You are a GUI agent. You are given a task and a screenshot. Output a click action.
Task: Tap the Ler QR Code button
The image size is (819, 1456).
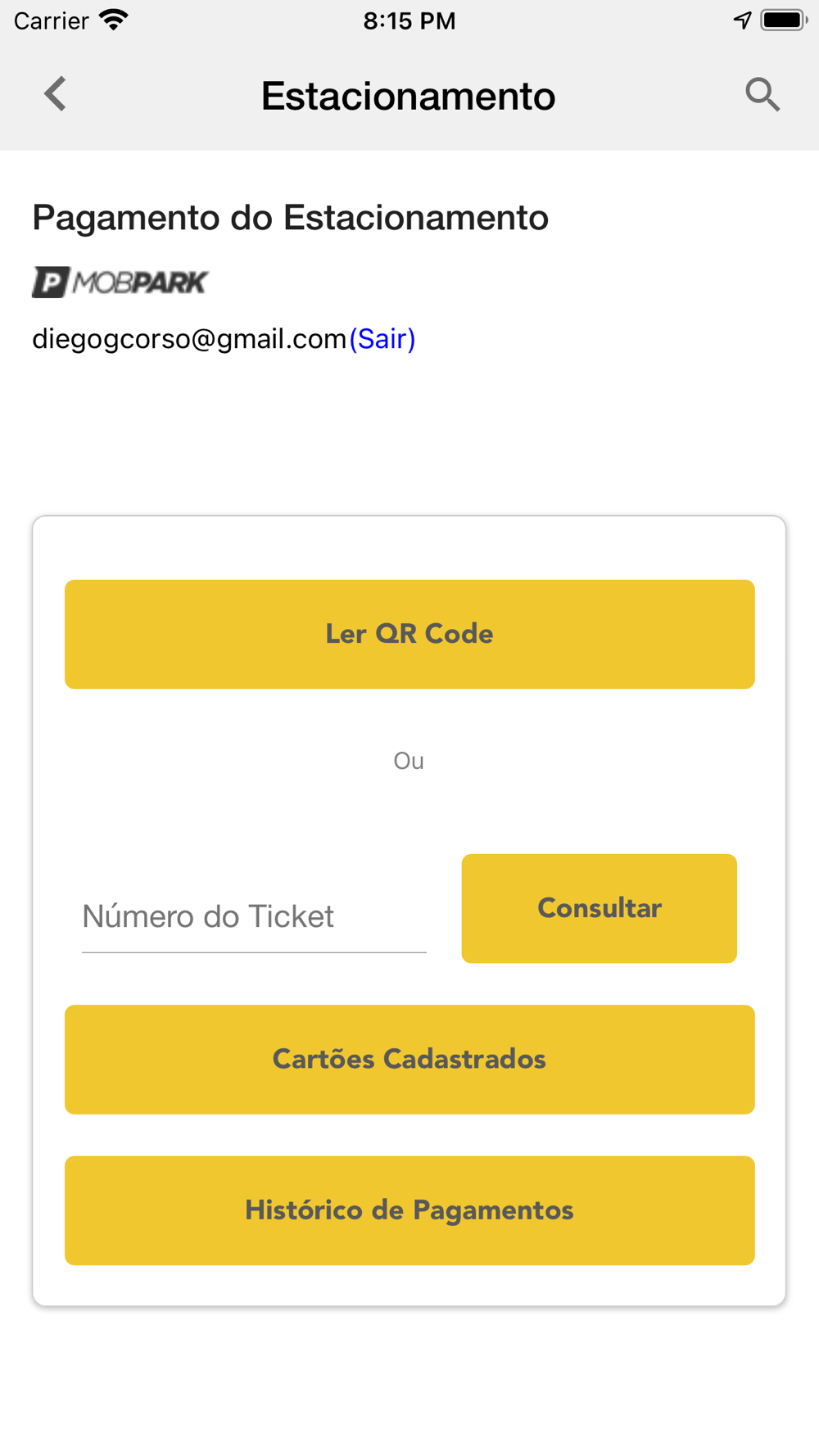[409, 634]
